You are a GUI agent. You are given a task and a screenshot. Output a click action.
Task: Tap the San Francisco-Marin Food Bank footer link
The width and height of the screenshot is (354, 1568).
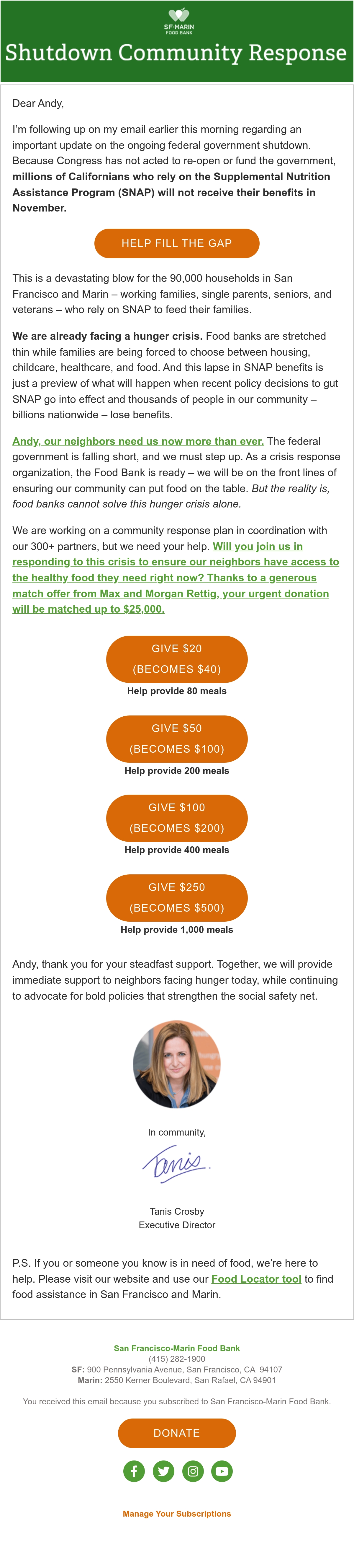(176, 1348)
